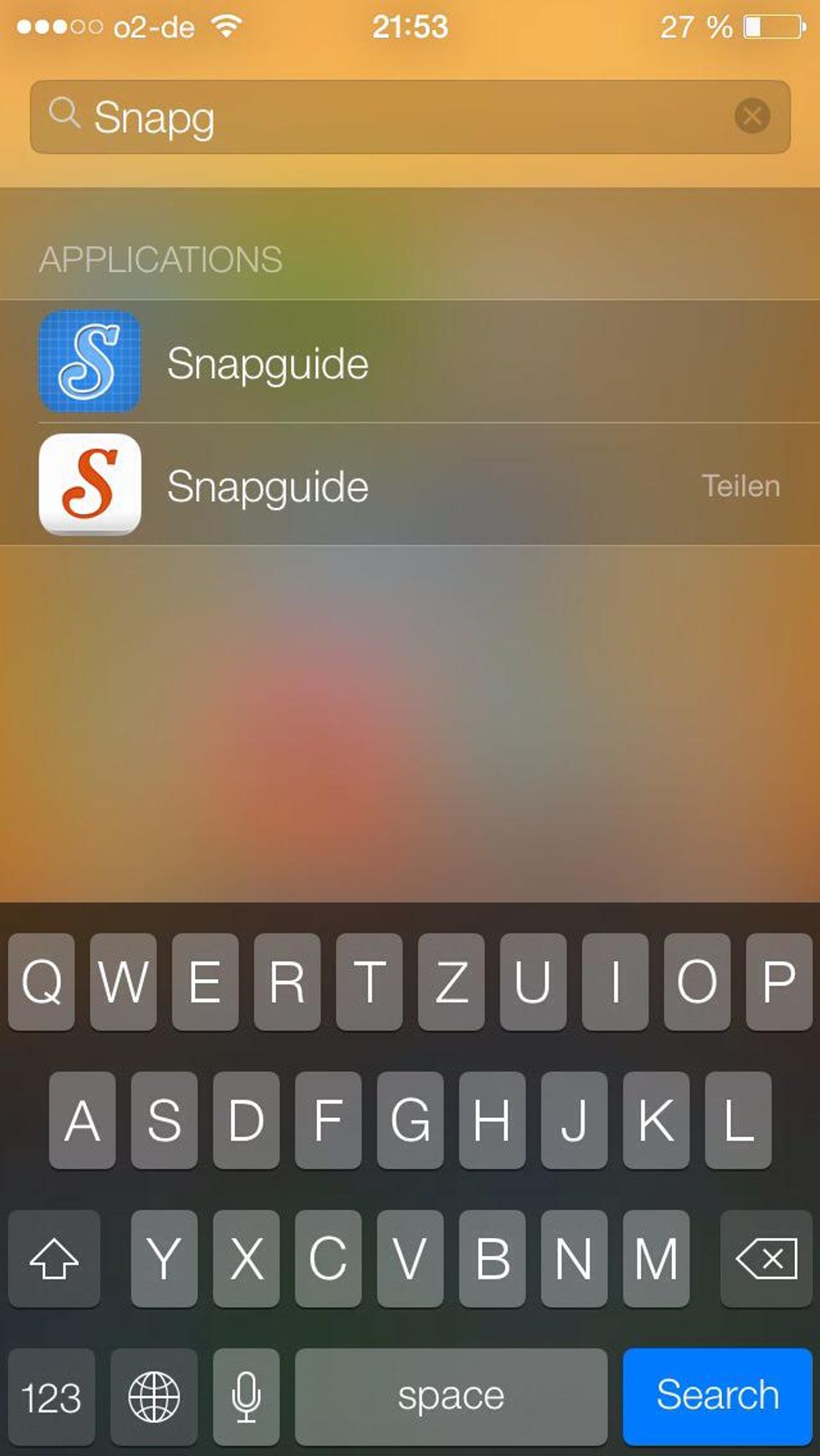Switch keyboard language with globe key
This screenshot has width=820, height=1456.
154,1397
